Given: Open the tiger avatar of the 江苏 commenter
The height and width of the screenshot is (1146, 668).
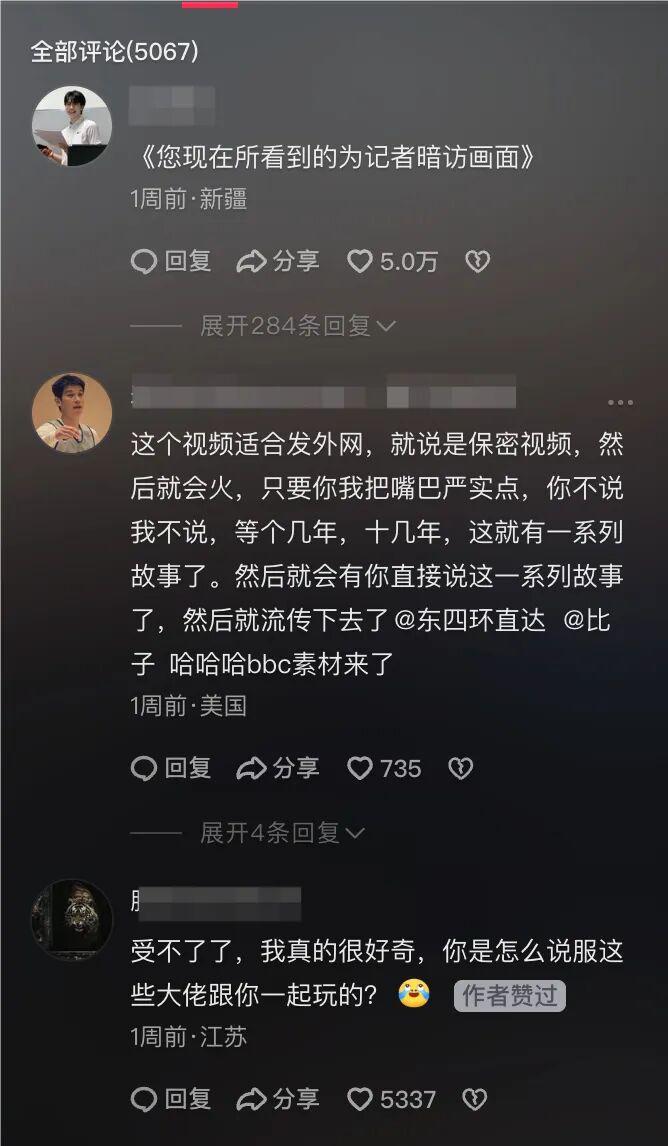Looking at the screenshot, I should (72, 919).
